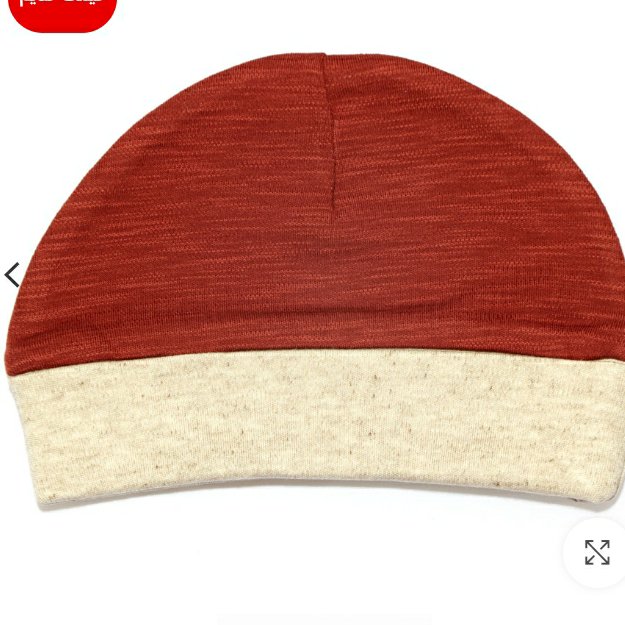This screenshot has width=625, height=625.
Task: Expand the hat photo to fullscreen
Action: [x=597, y=552]
